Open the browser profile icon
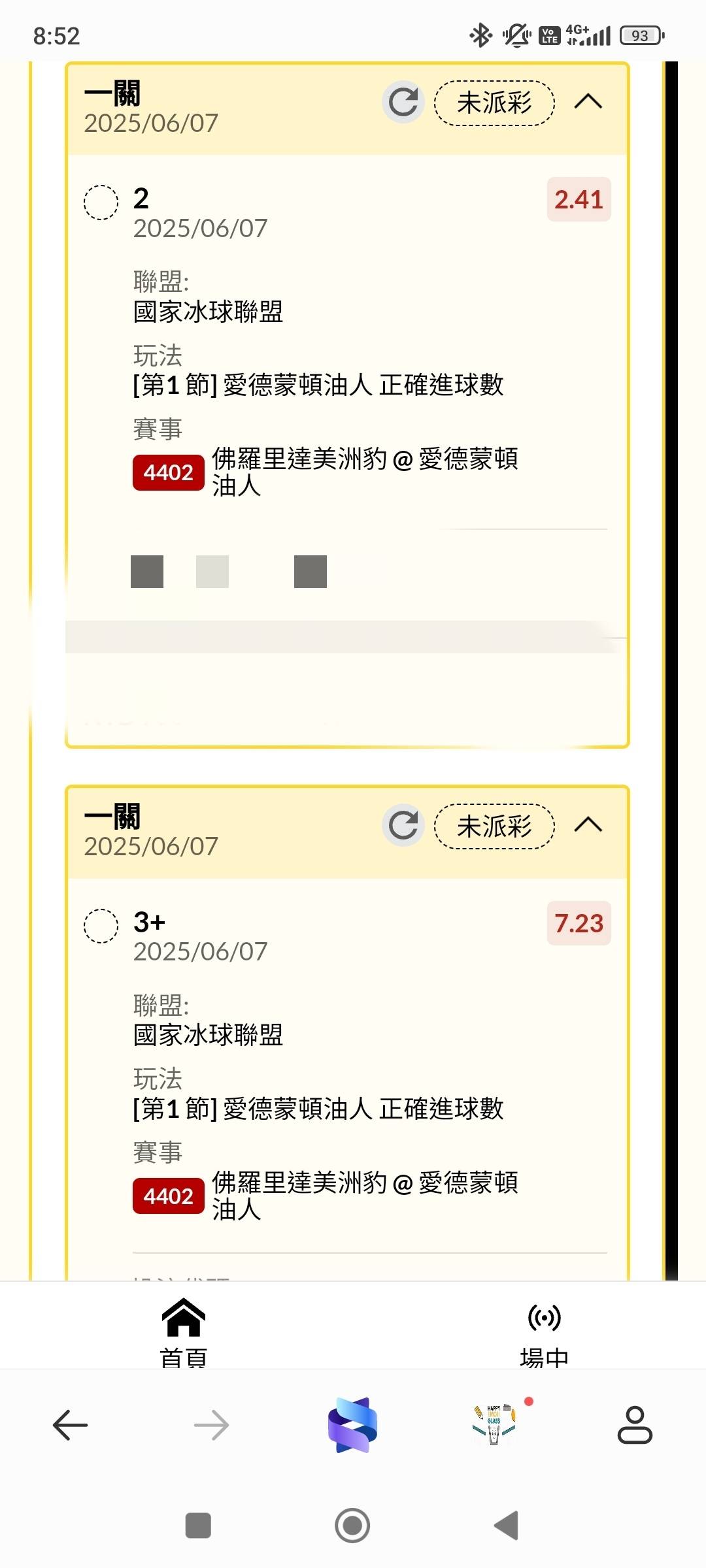This screenshot has height=1568, width=706. click(635, 1425)
